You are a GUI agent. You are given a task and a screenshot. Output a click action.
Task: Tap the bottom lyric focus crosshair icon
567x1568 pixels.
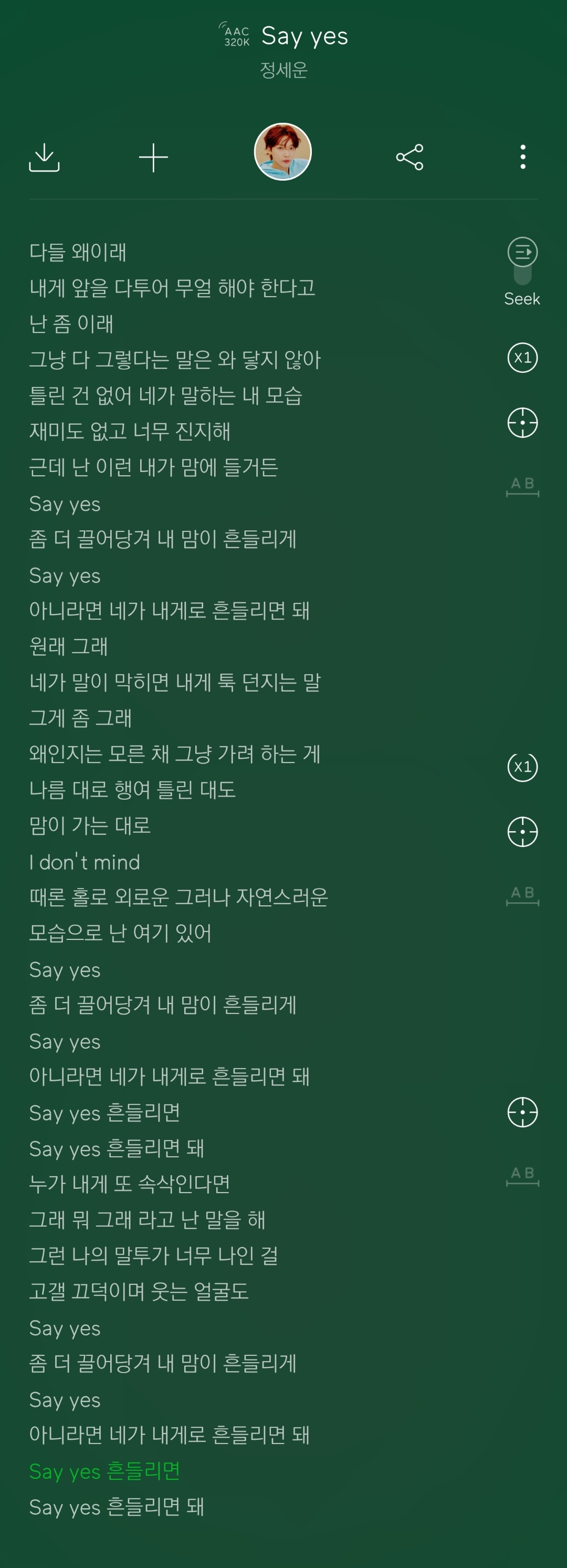coord(522,1112)
